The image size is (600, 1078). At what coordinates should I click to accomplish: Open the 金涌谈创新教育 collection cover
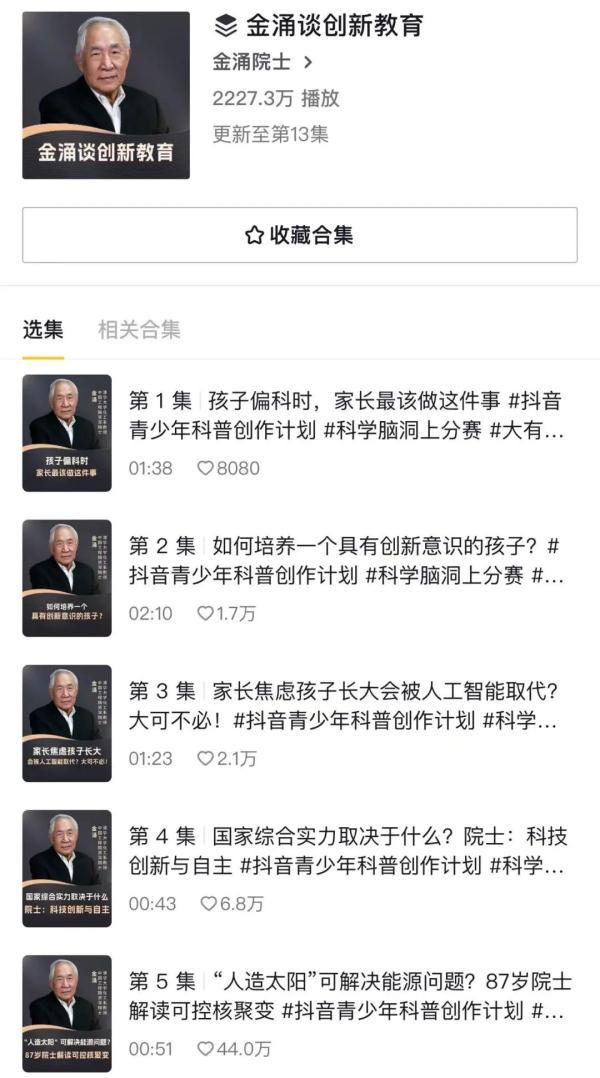(106, 95)
